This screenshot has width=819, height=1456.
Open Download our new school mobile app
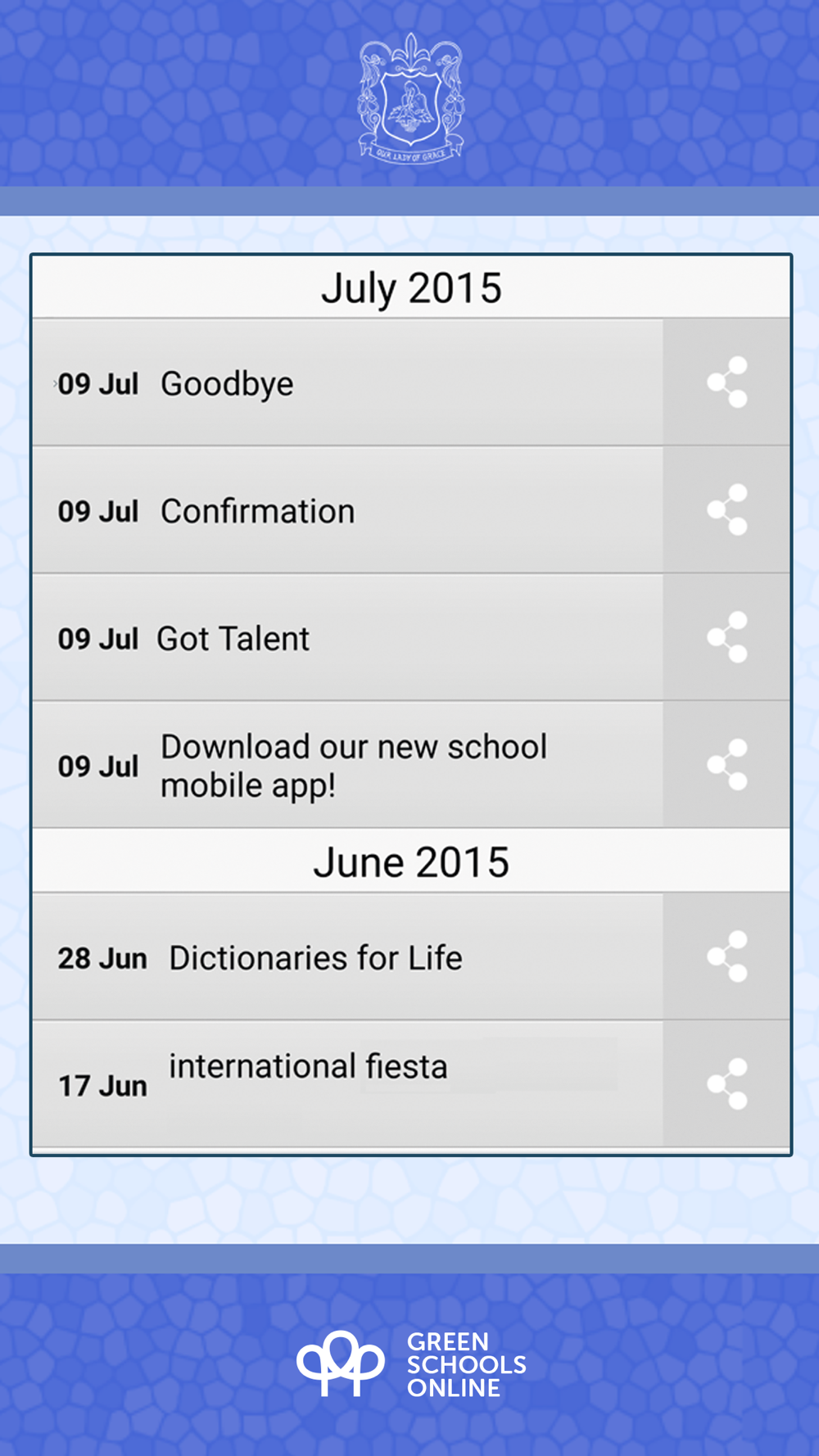click(347, 765)
